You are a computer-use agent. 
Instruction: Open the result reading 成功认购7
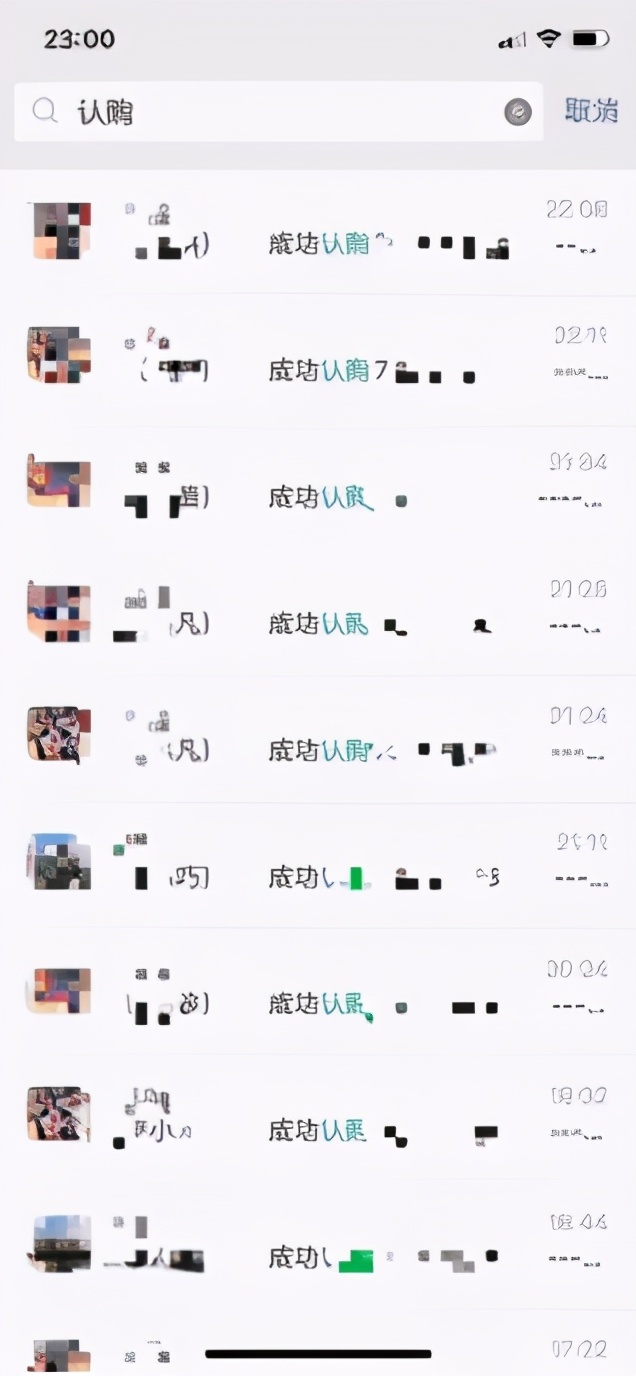click(330, 371)
